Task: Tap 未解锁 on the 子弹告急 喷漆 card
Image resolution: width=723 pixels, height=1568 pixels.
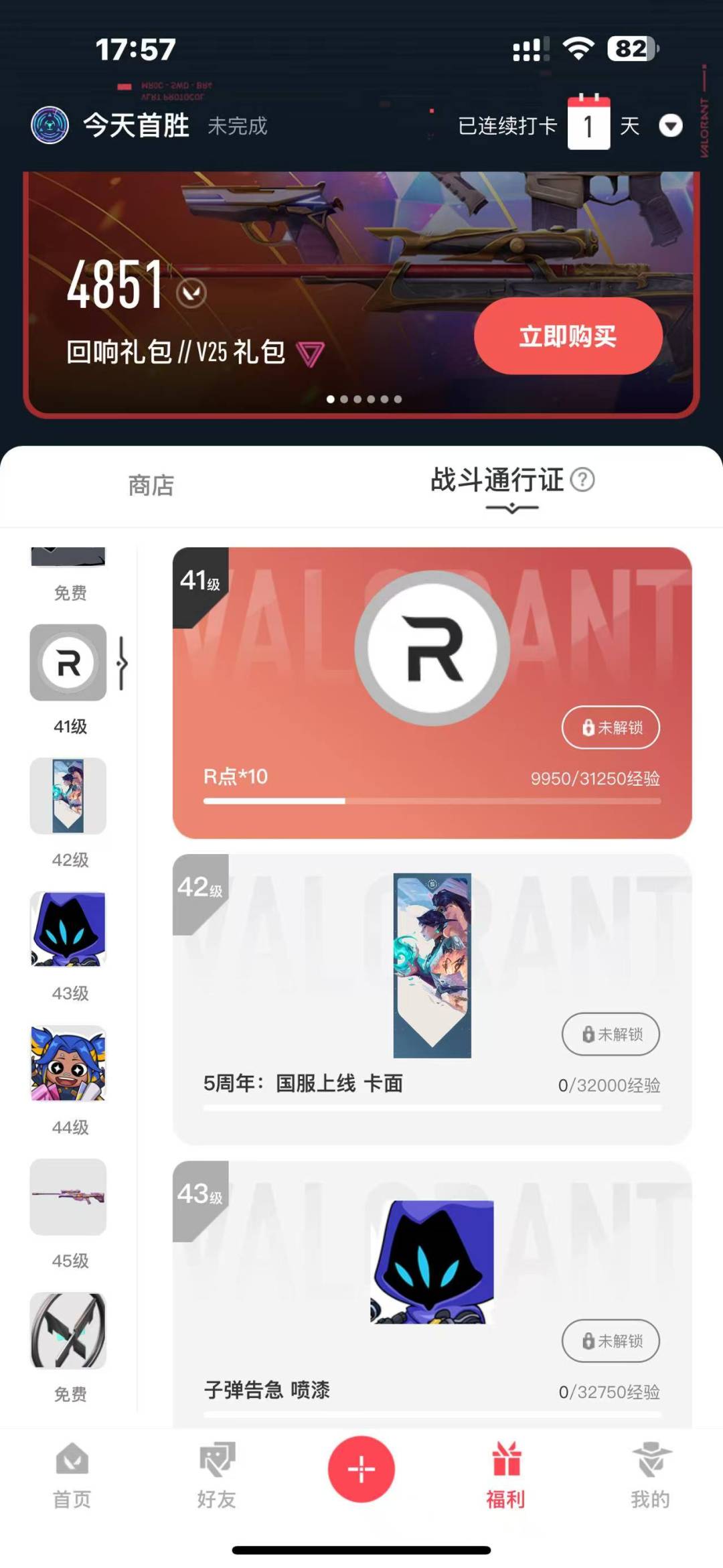Action: [x=611, y=1341]
